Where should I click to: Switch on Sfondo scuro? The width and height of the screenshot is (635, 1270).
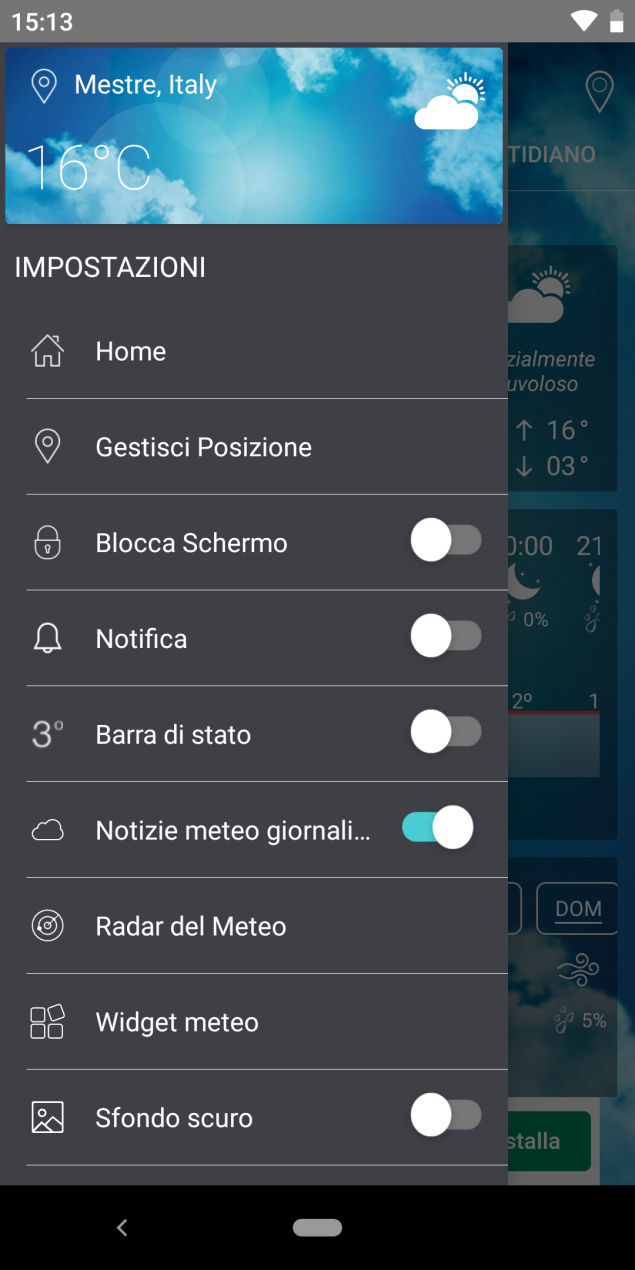coord(446,1116)
